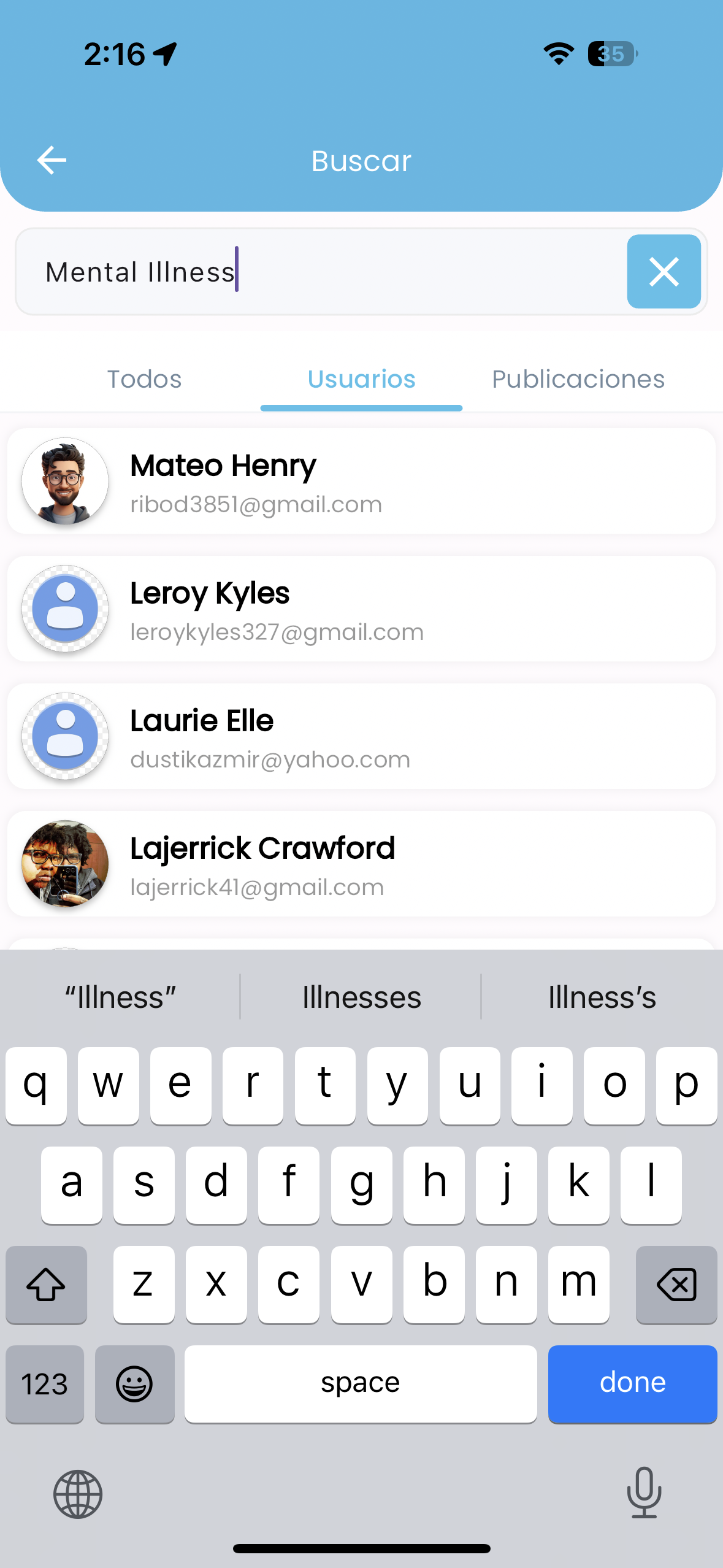Tap the keyboard backspace key
723x1568 pixels.
tap(676, 1285)
